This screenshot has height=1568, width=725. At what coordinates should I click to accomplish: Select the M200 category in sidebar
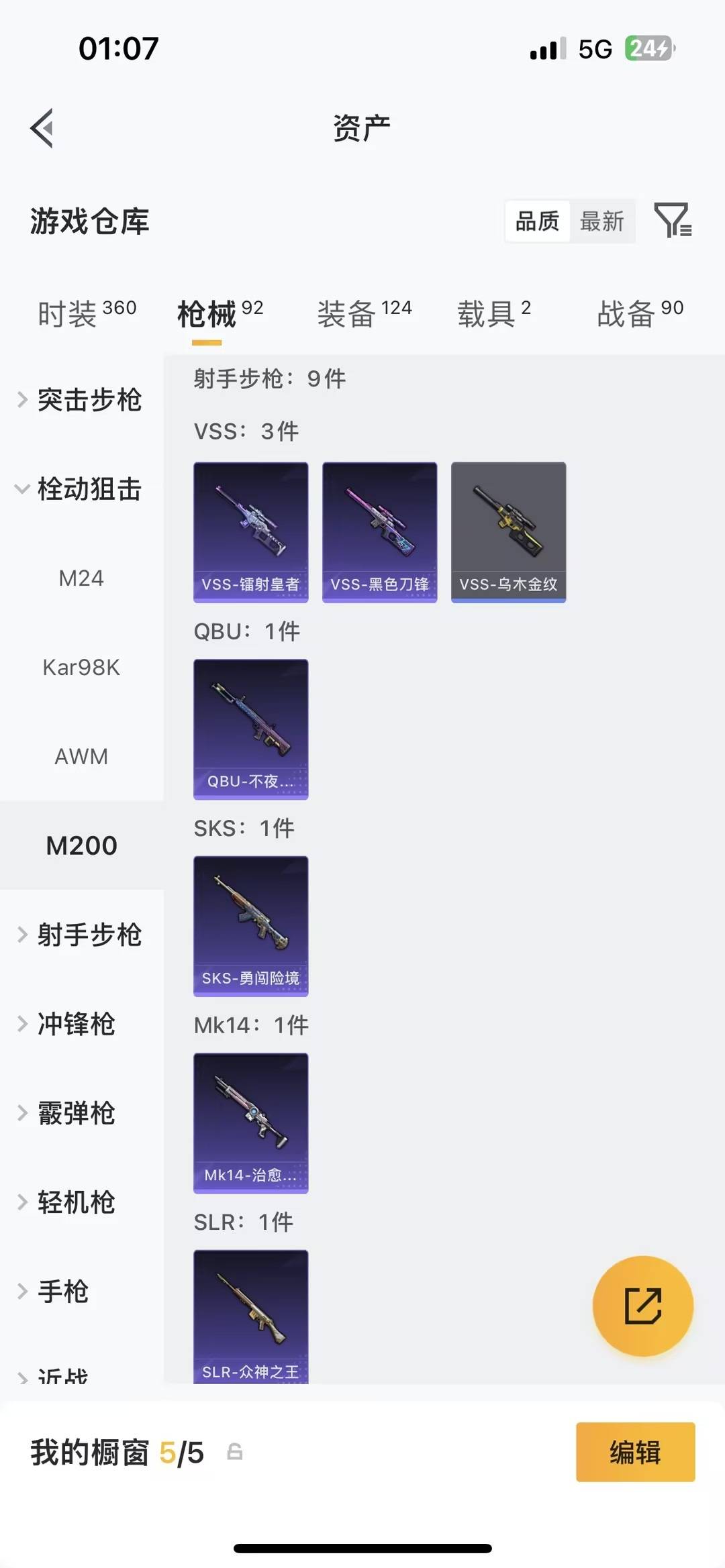[x=81, y=845]
